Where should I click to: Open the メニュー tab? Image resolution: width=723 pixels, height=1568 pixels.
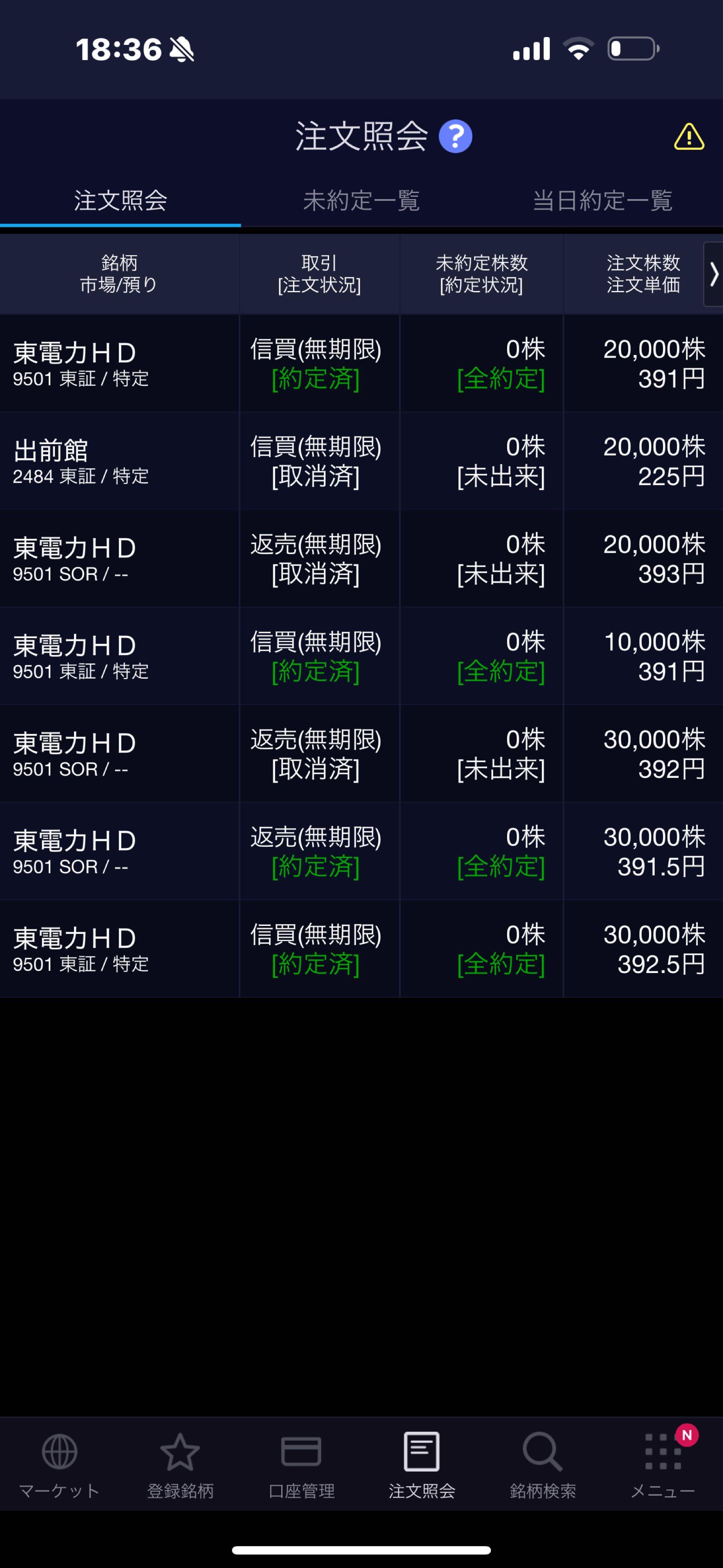(x=663, y=1464)
